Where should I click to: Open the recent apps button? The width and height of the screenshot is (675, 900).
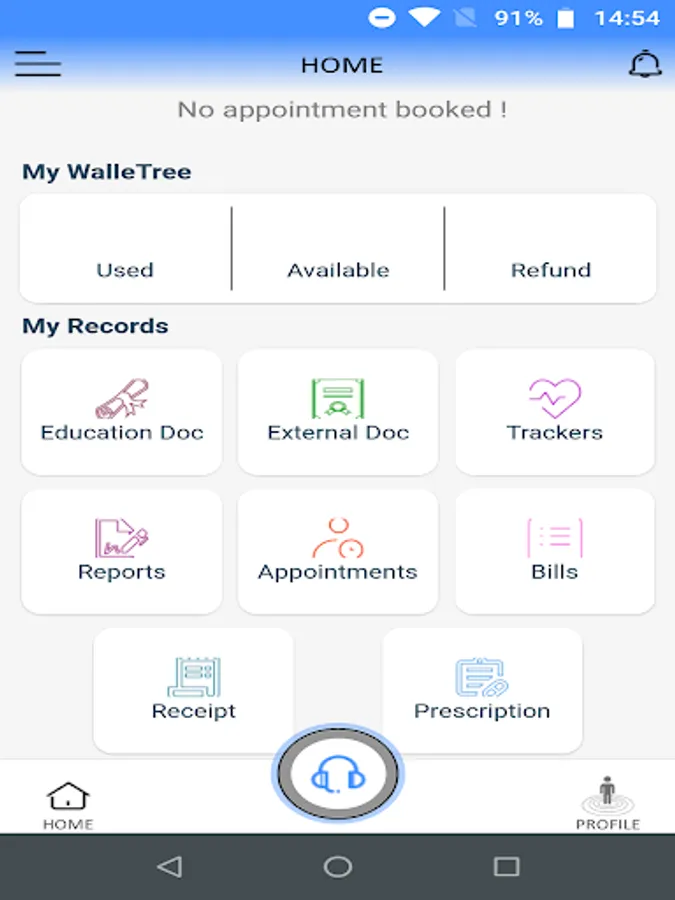[507, 867]
